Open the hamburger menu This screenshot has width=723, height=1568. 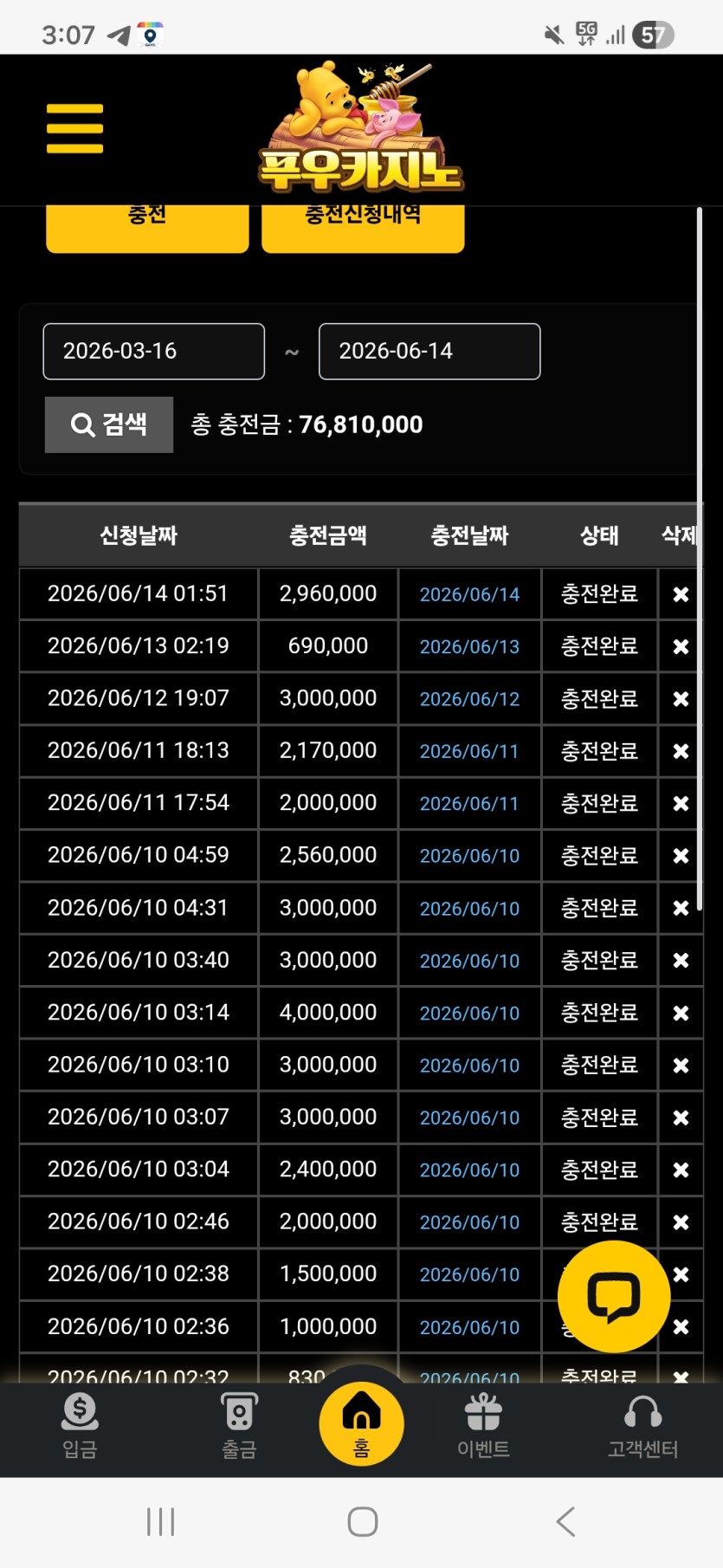pyautogui.click(x=74, y=128)
